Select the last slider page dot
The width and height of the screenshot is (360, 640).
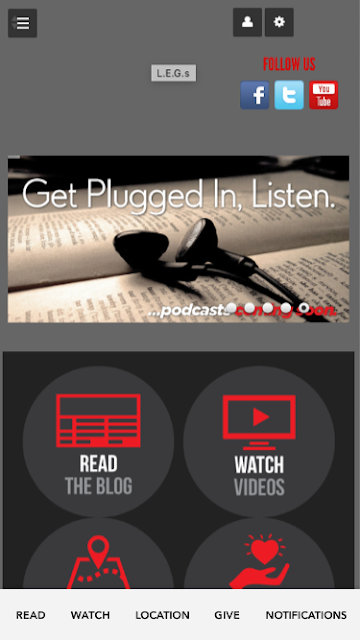click(304, 308)
